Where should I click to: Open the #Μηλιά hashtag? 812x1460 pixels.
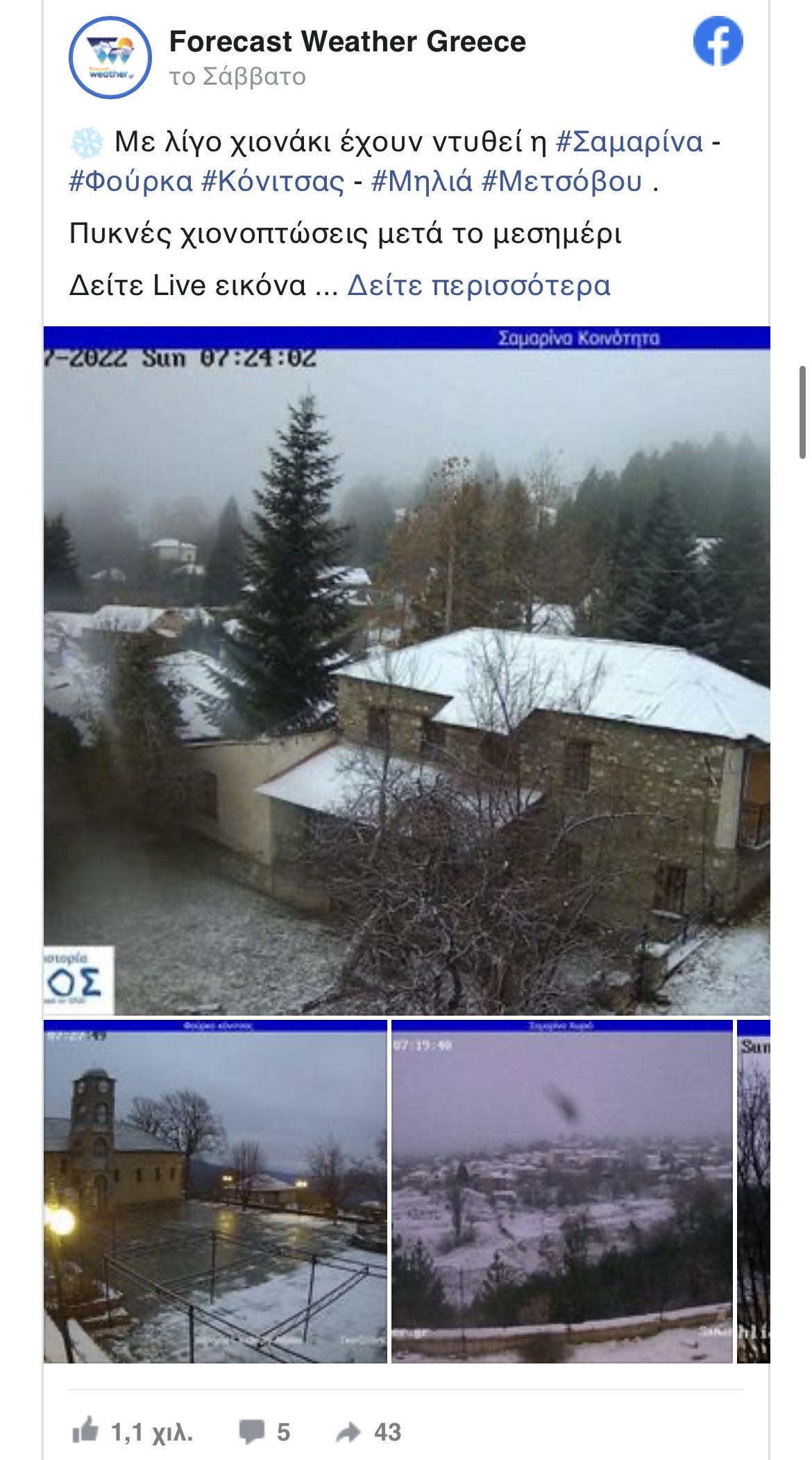[x=422, y=182]
